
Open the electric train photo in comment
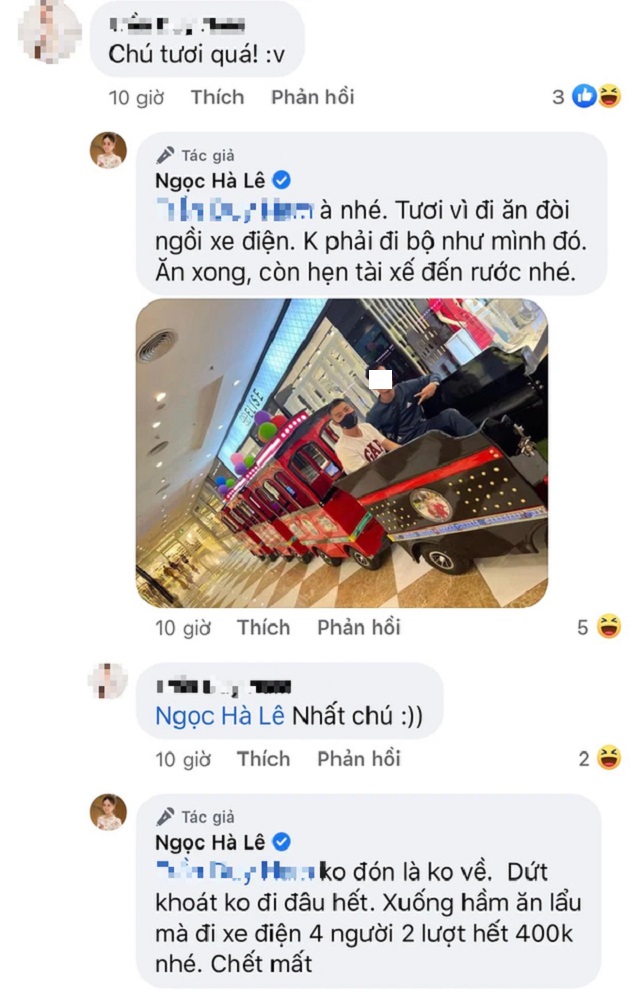(341, 452)
